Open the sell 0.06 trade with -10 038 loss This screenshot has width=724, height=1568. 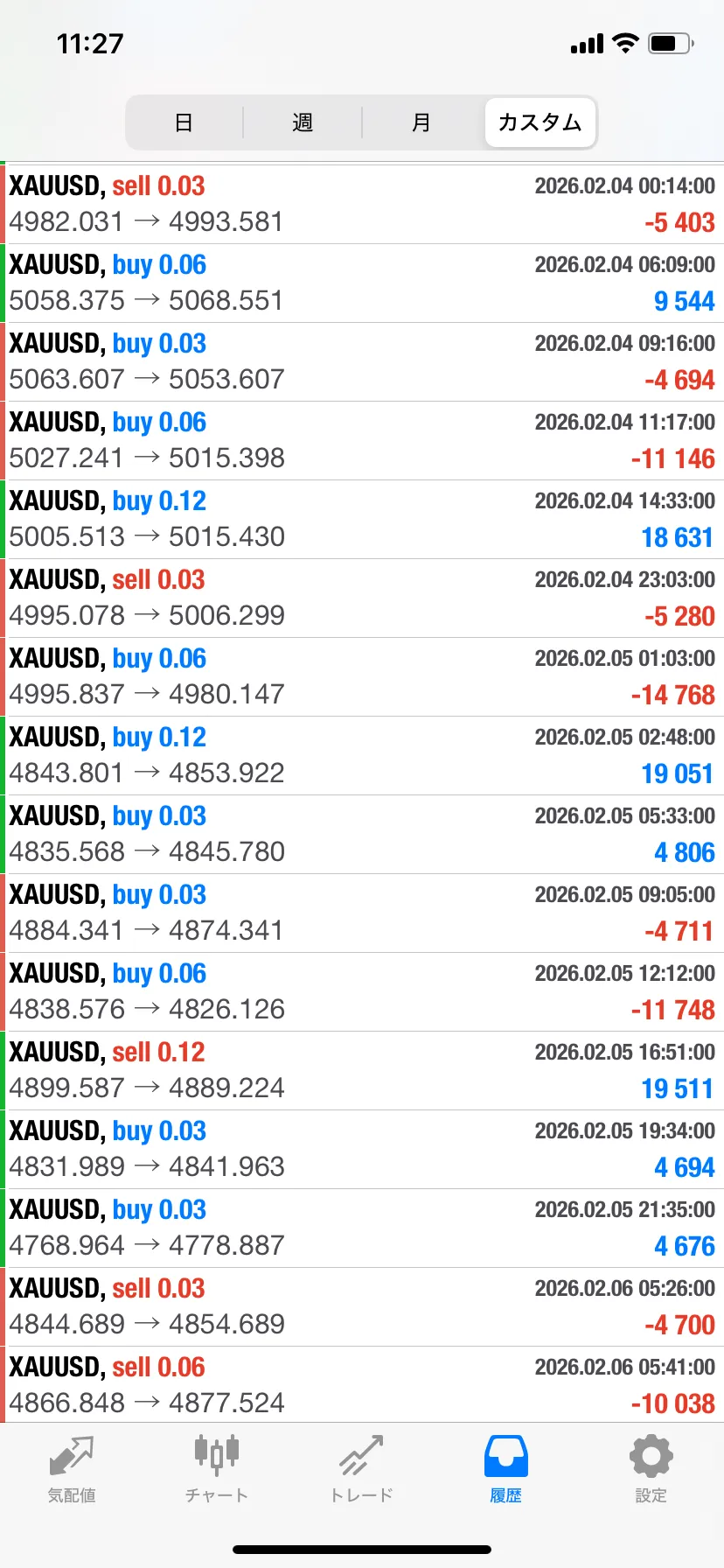tap(362, 1385)
